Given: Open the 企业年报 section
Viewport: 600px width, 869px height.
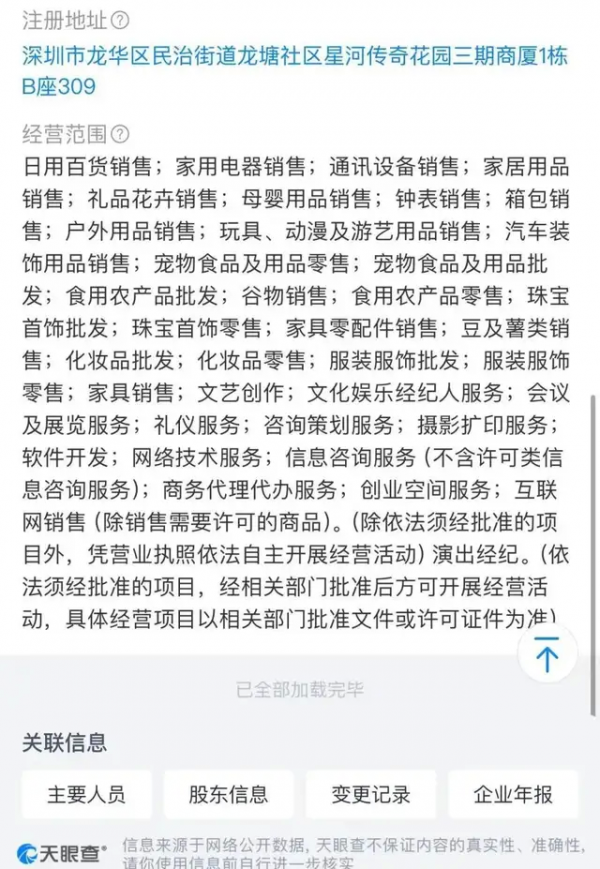Looking at the screenshot, I should [x=514, y=795].
